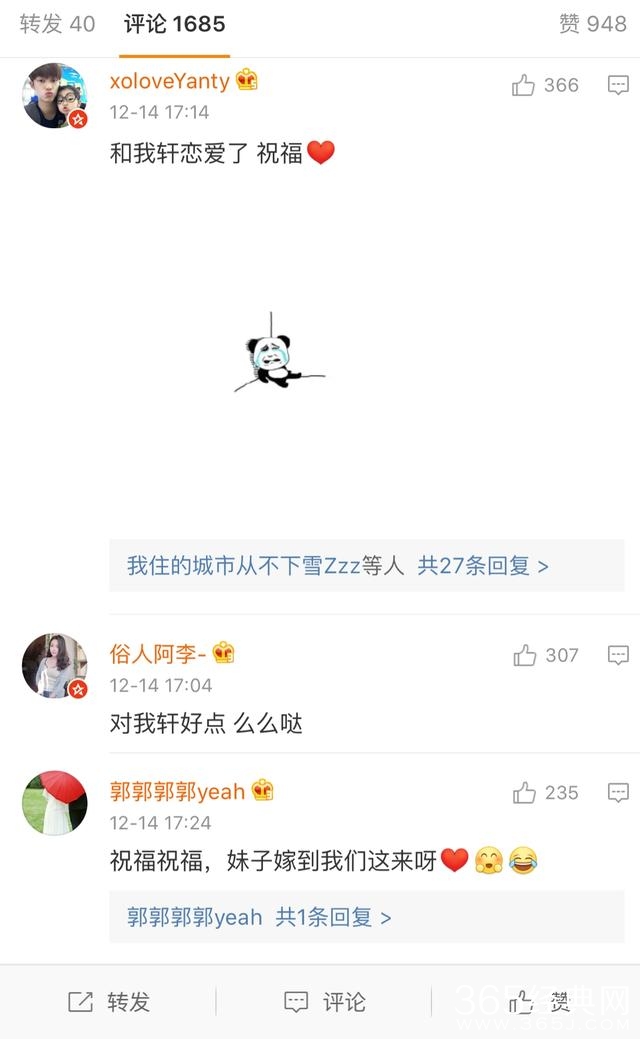640x1039 pixels.
Task: Open 俗人阿李-'s profile avatar
Action: (55, 666)
